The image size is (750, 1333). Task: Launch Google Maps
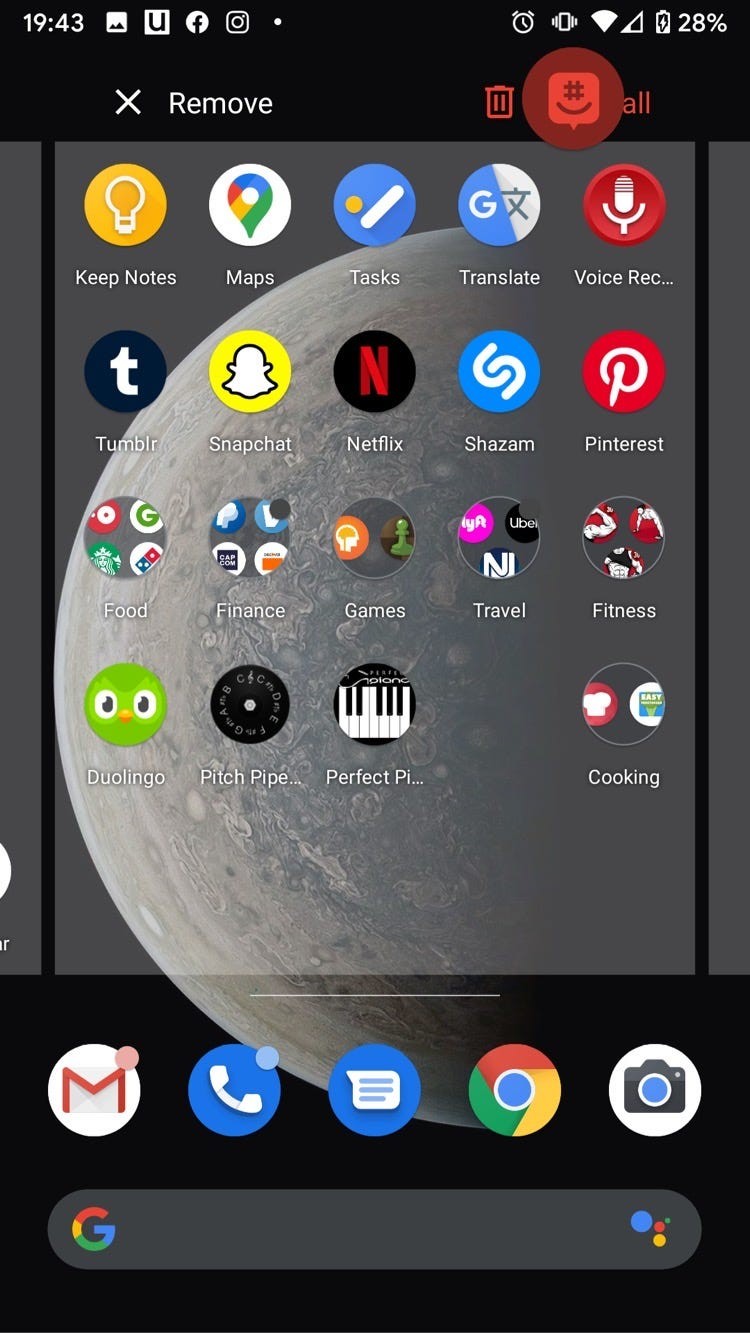tap(250, 204)
